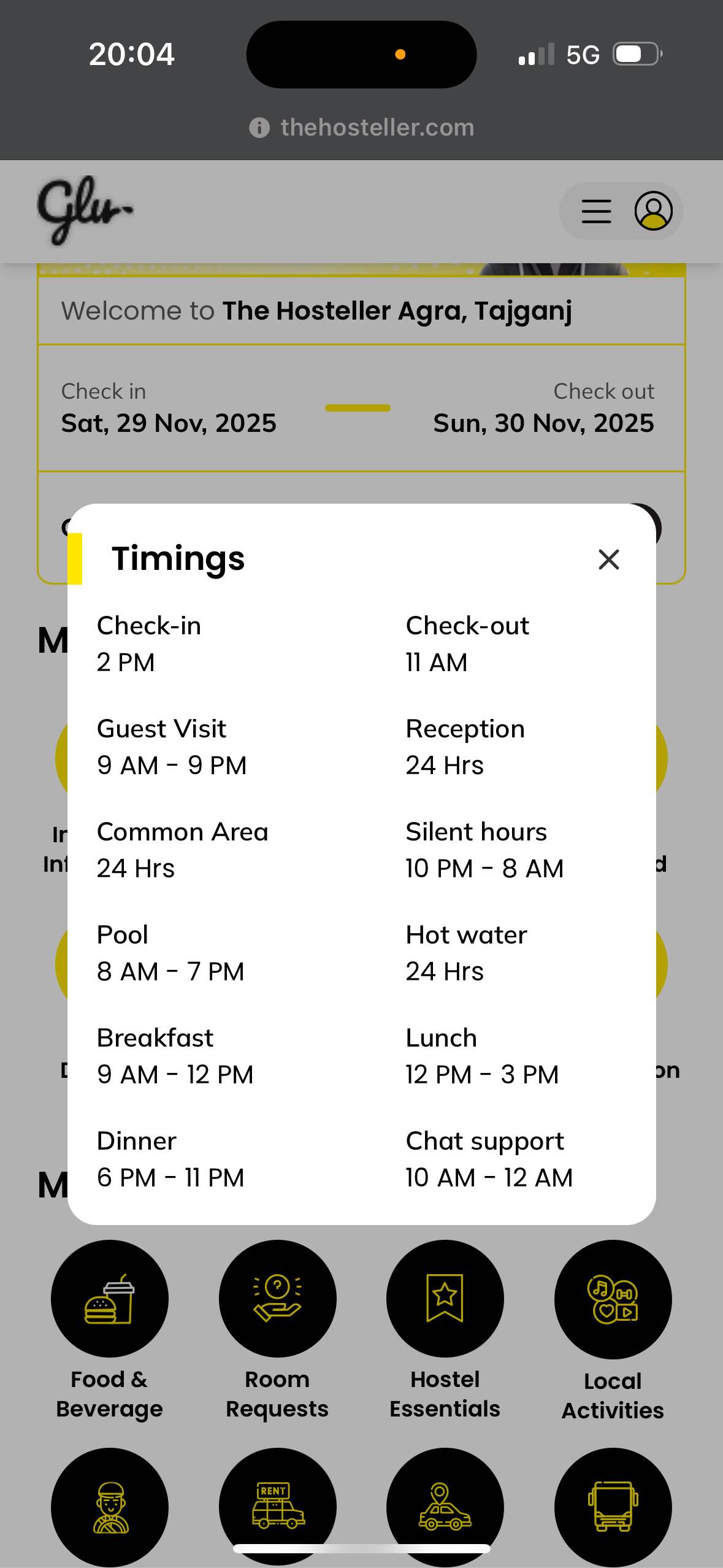Screen dimensions: 723x1568
Task: Open the user profile icon
Action: [653, 211]
